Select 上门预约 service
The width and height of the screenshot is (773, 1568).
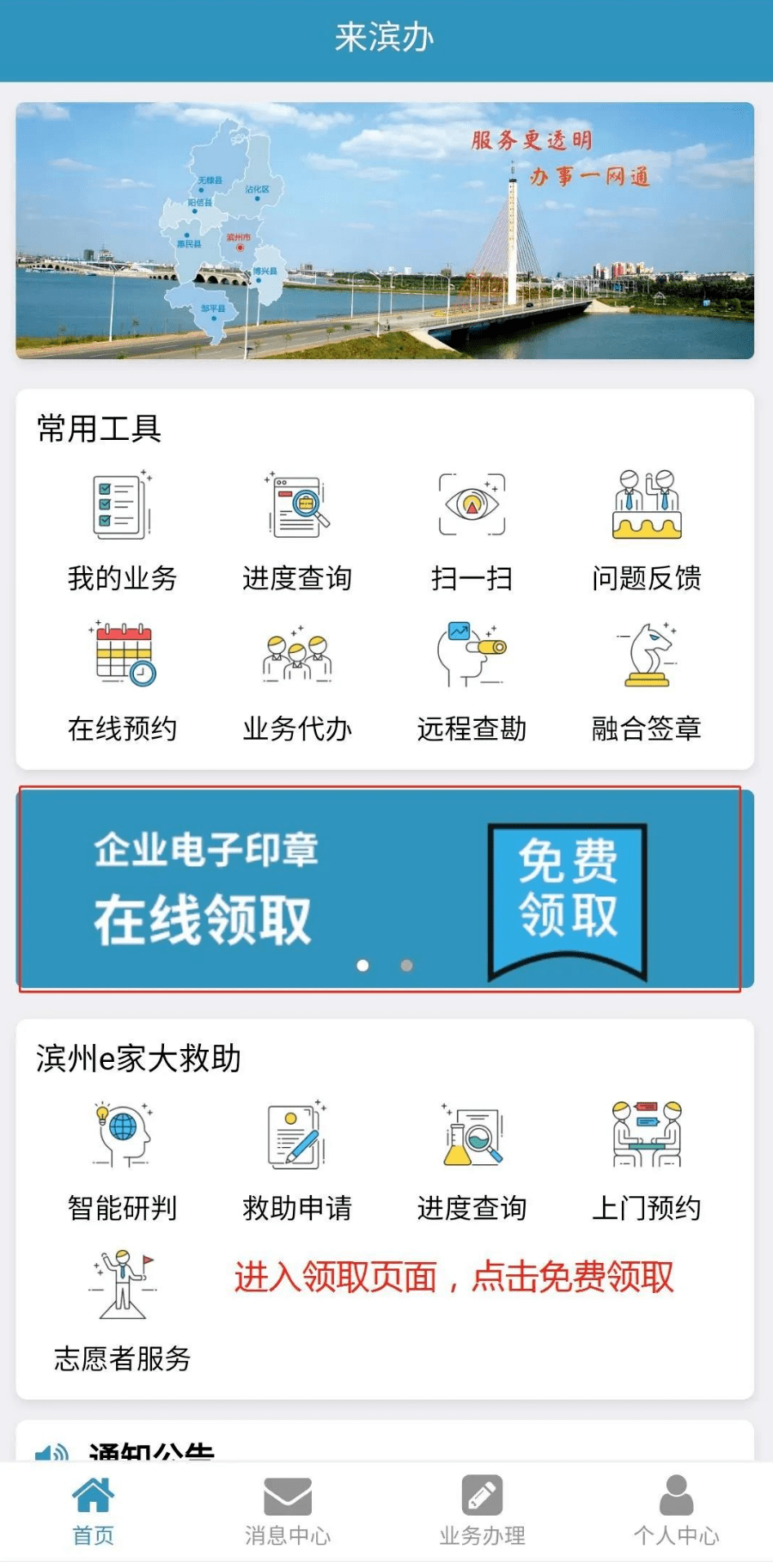tap(647, 1161)
